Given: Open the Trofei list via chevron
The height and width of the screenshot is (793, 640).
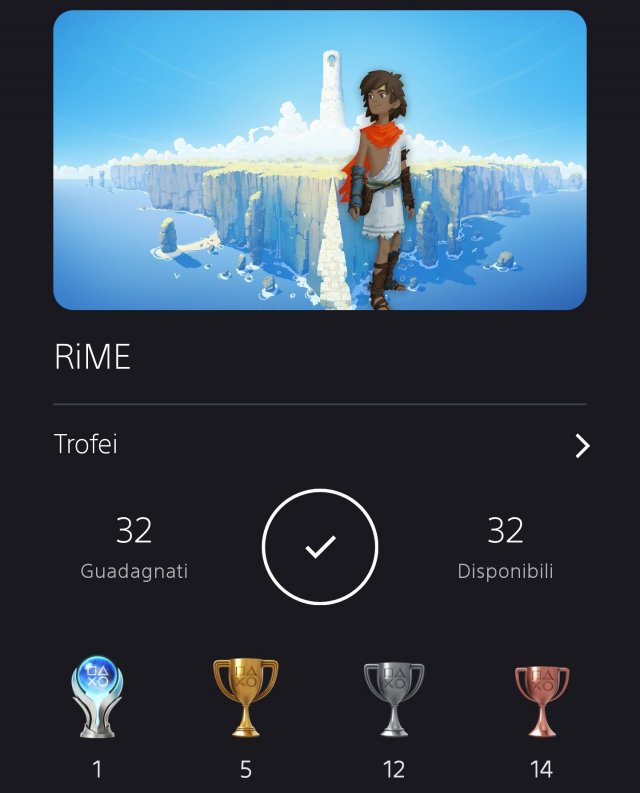Looking at the screenshot, I should tap(582, 446).
